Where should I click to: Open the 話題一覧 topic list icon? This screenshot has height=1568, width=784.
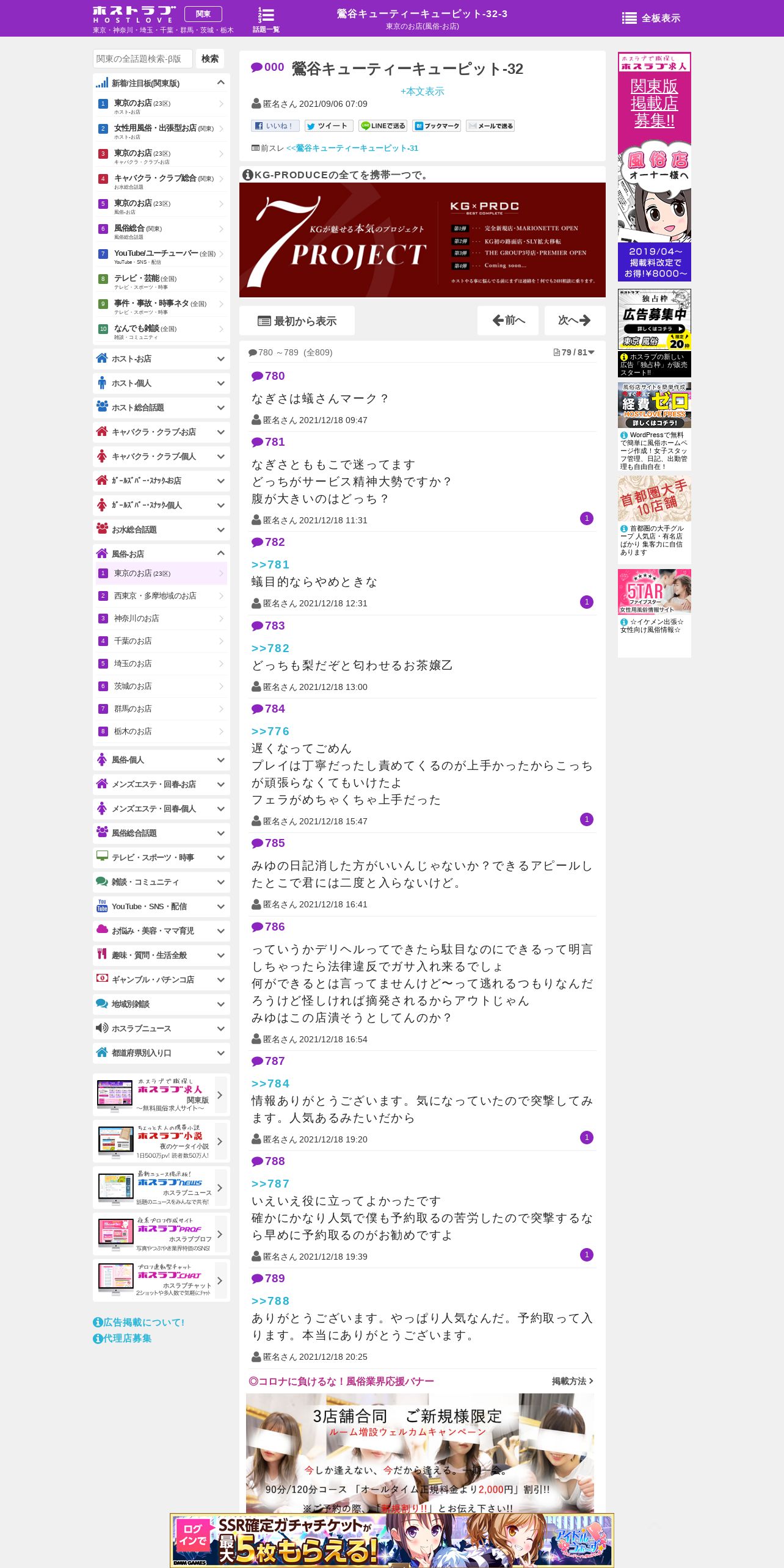[x=266, y=20]
